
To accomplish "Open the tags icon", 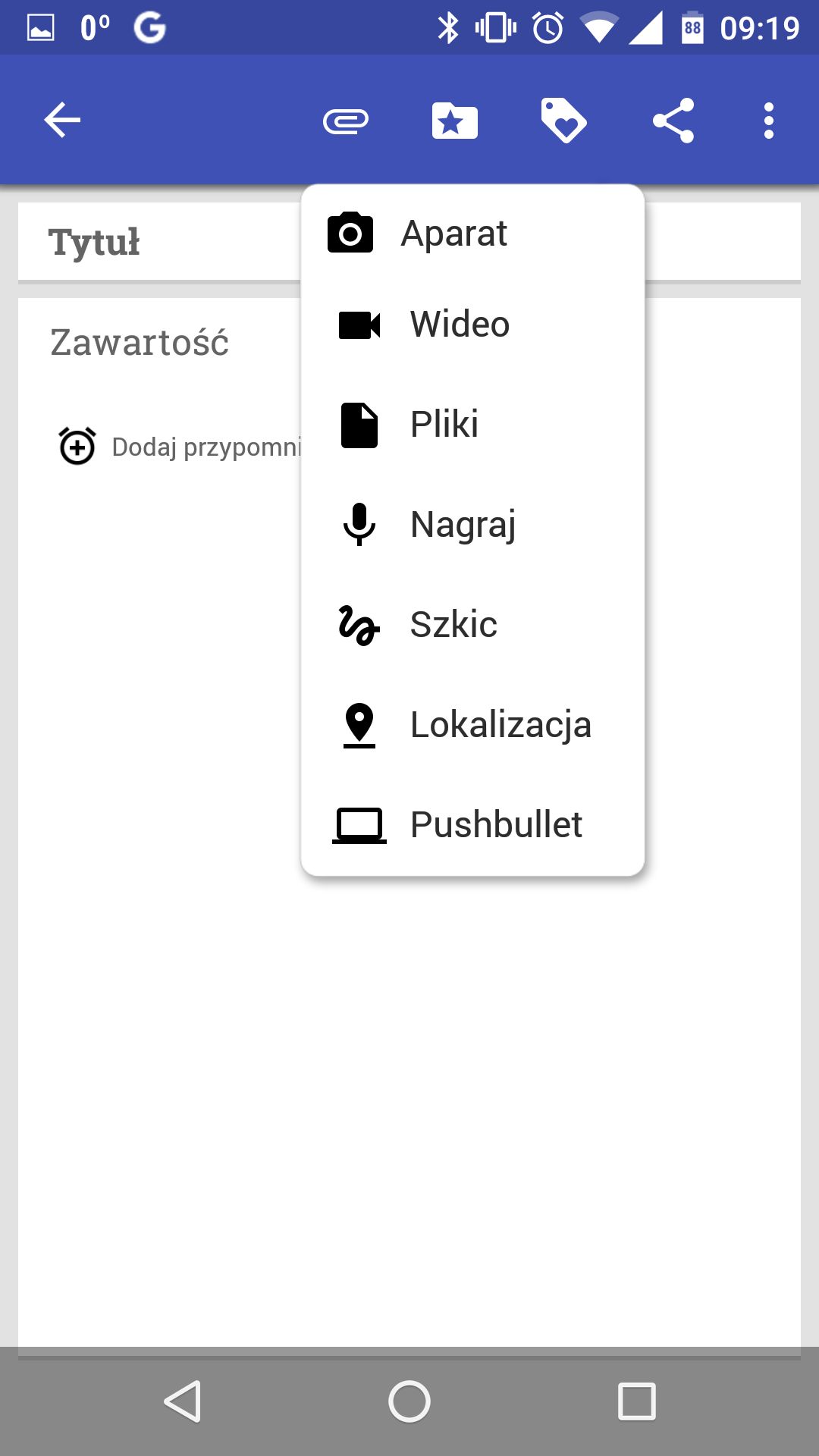I will point(563,121).
